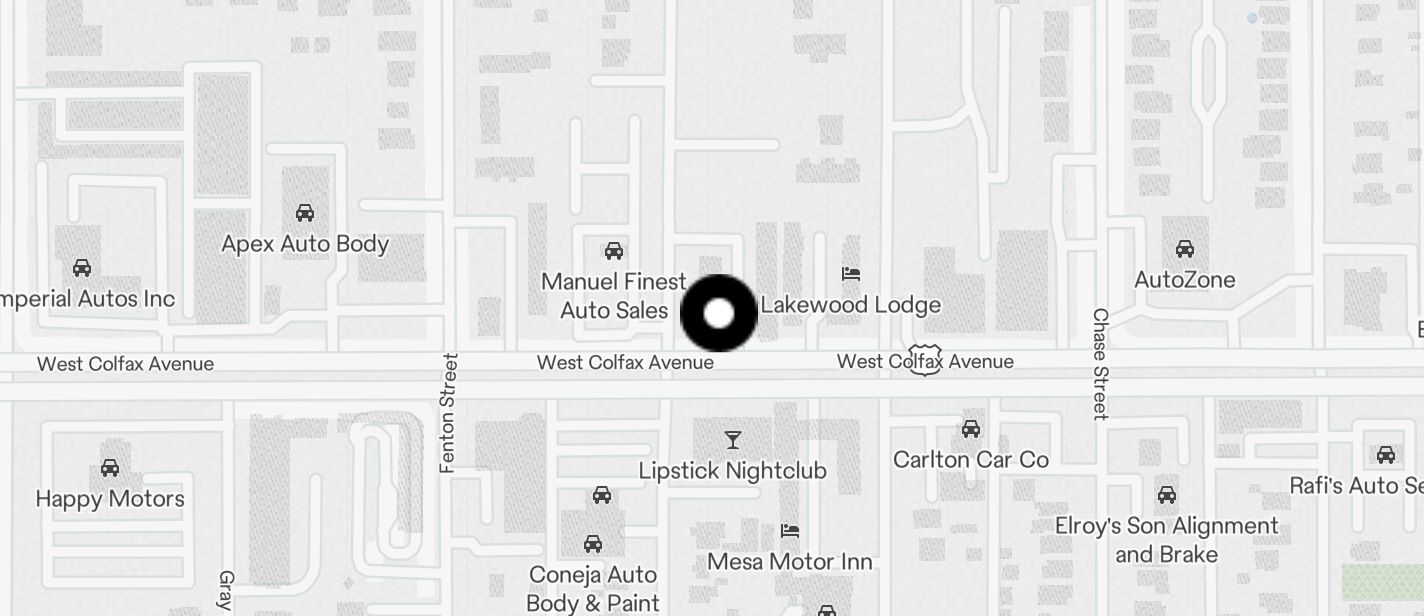Viewport: 1424px width, 616px height.
Task: Tap the black location pin marker
Action: point(719,313)
